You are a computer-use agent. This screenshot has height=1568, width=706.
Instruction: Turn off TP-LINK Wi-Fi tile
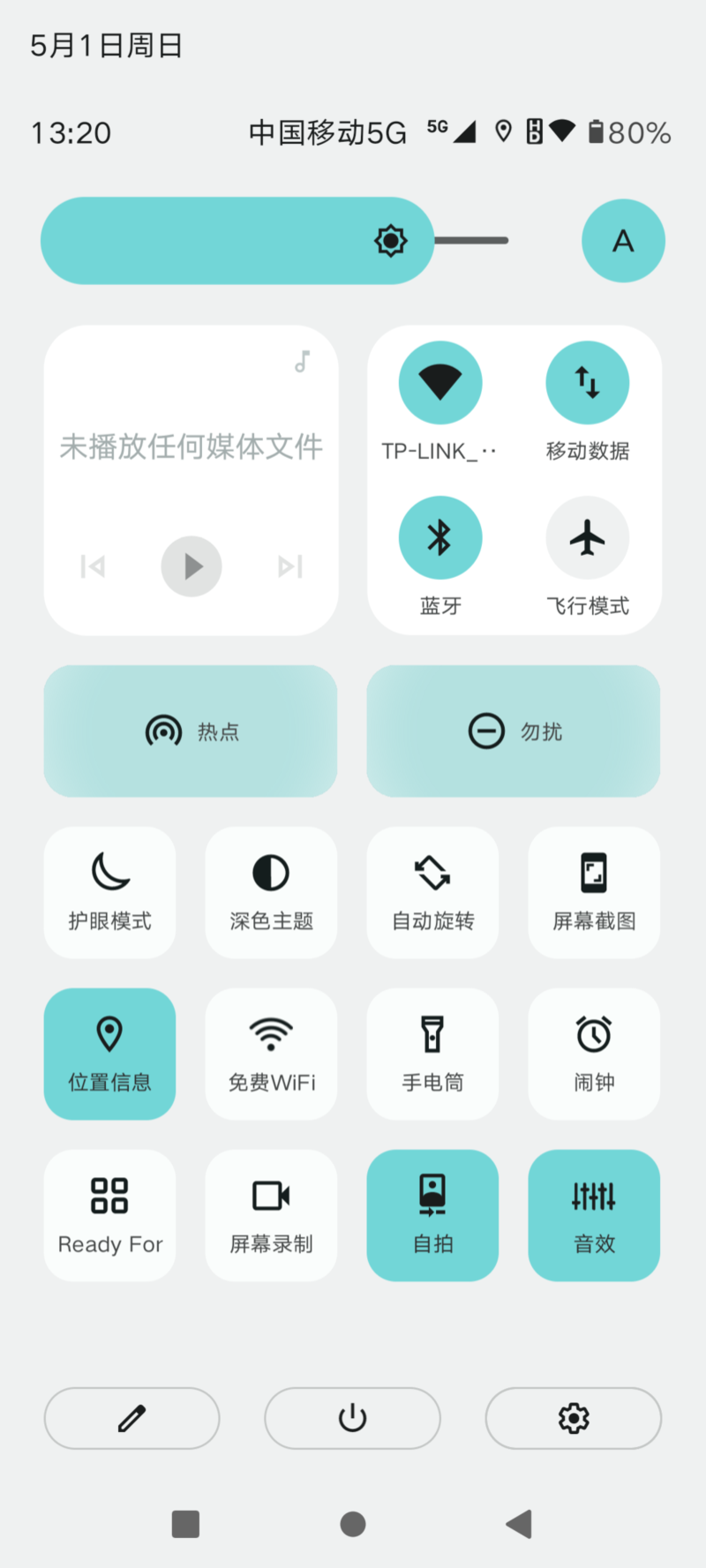[x=439, y=383]
